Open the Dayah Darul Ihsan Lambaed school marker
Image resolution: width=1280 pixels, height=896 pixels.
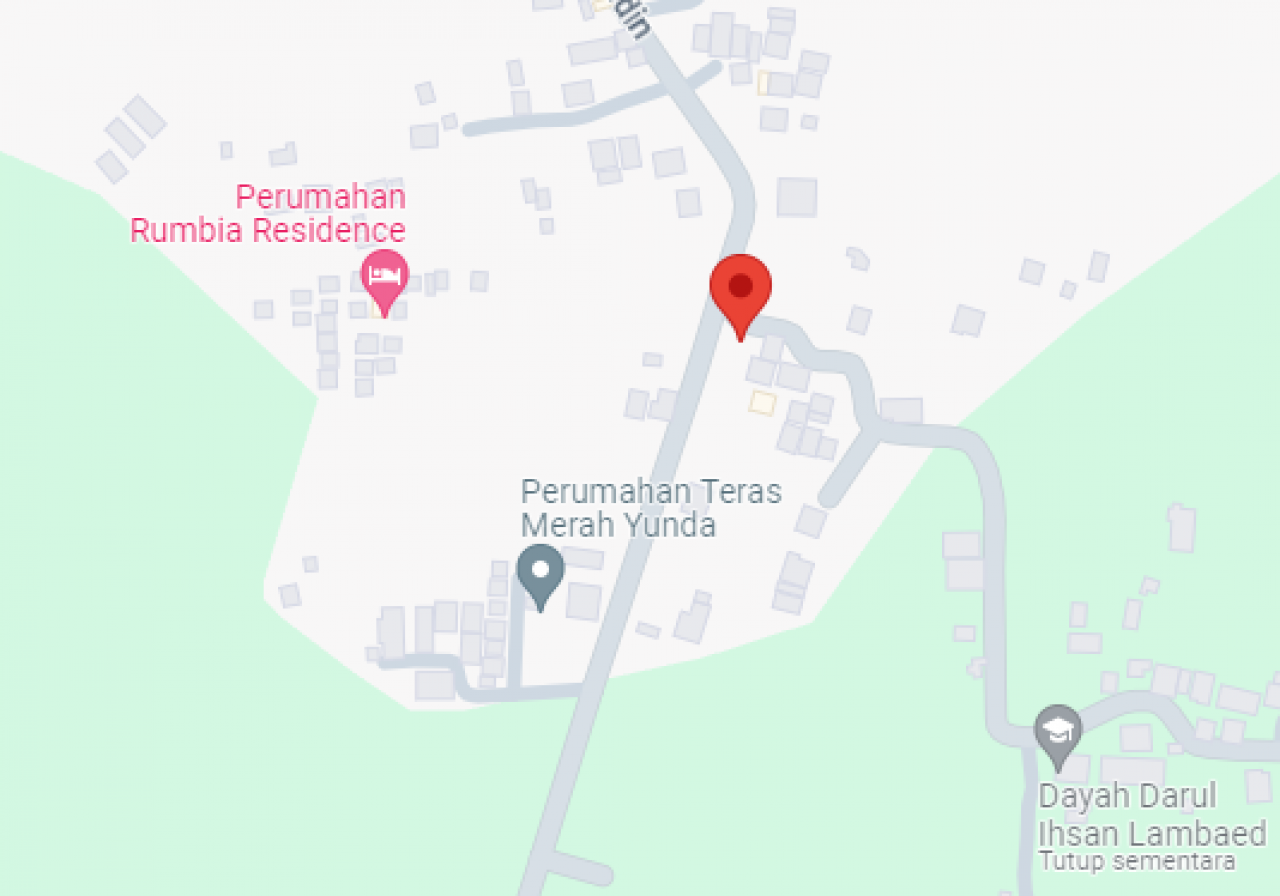pyautogui.click(x=1058, y=731)
